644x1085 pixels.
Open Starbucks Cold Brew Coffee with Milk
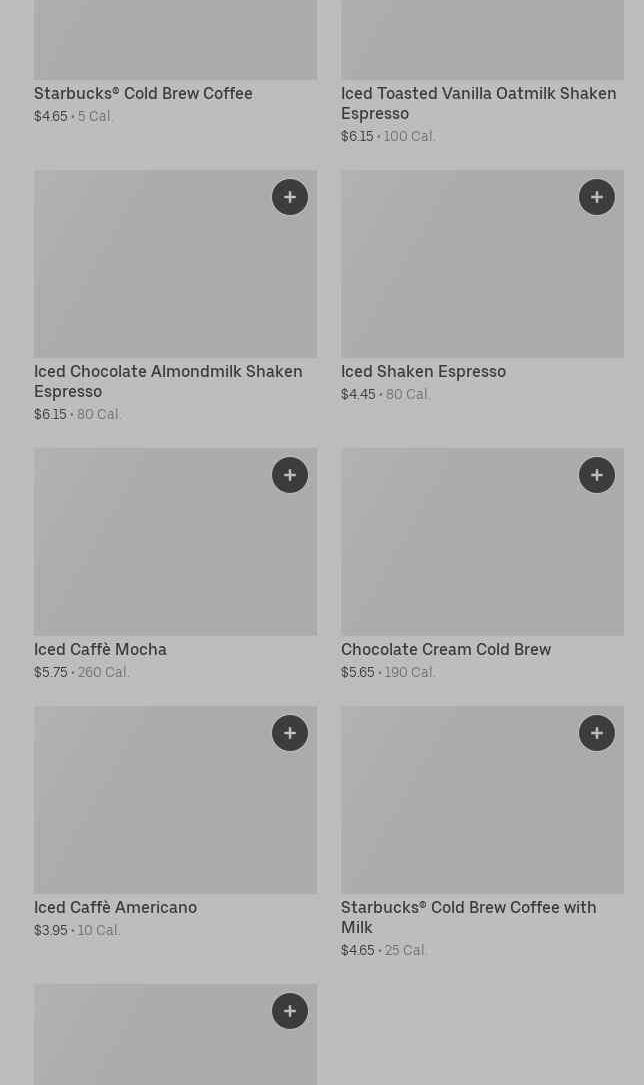click(468, 917)
